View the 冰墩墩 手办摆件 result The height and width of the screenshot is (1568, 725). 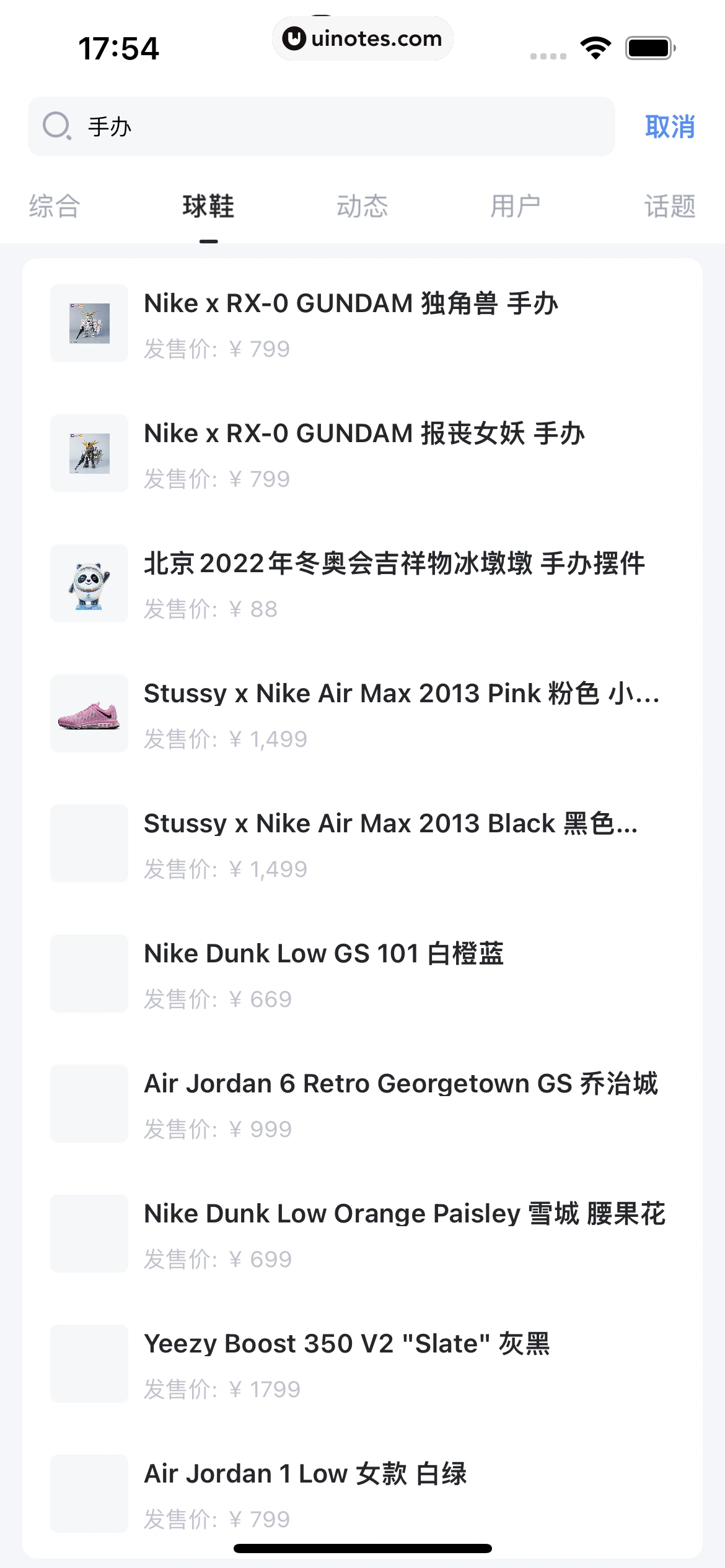pos(362,583)
